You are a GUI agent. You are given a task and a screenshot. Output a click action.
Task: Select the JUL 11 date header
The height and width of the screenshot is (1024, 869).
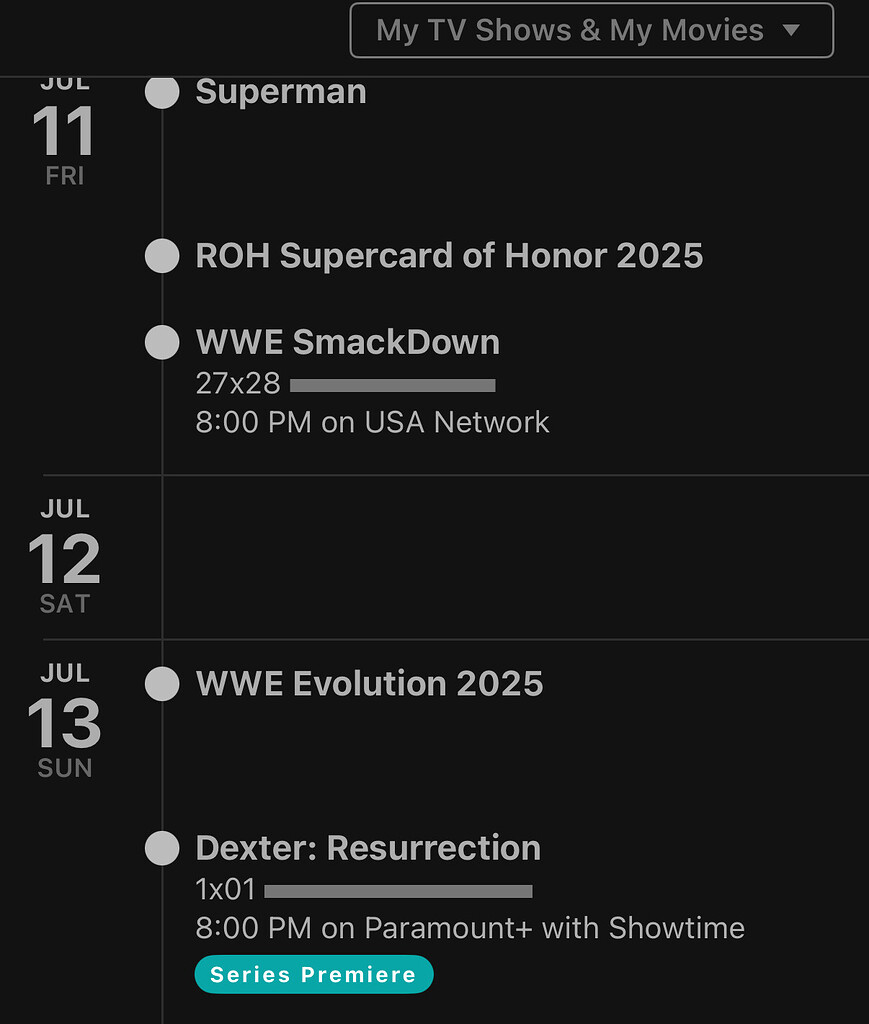click(65, 130)
